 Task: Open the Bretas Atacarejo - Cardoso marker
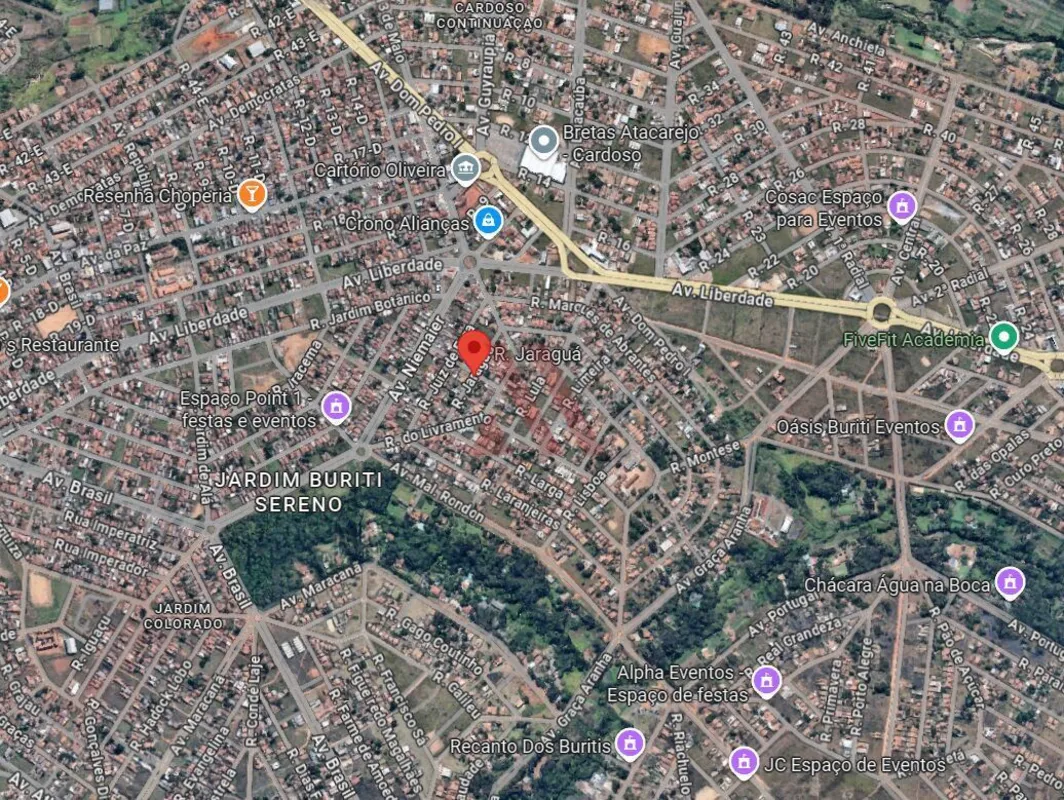click(544, 141)
